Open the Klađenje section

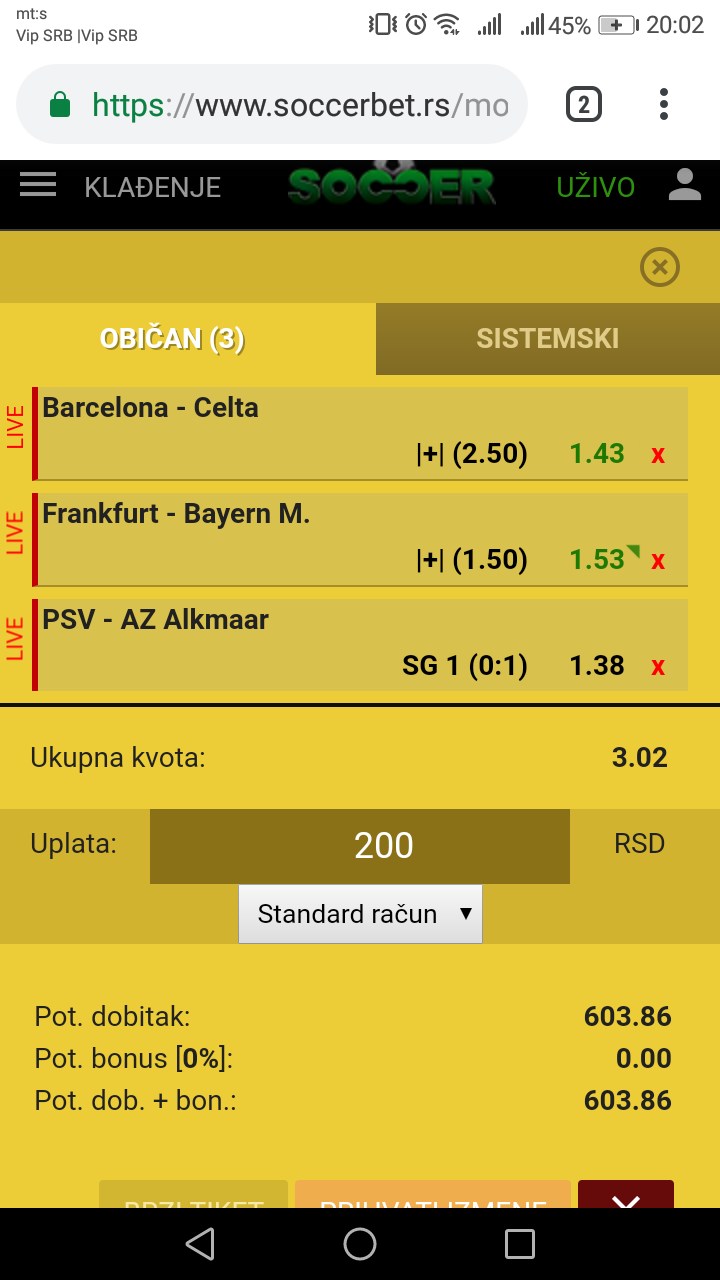(x=153, y=187)
